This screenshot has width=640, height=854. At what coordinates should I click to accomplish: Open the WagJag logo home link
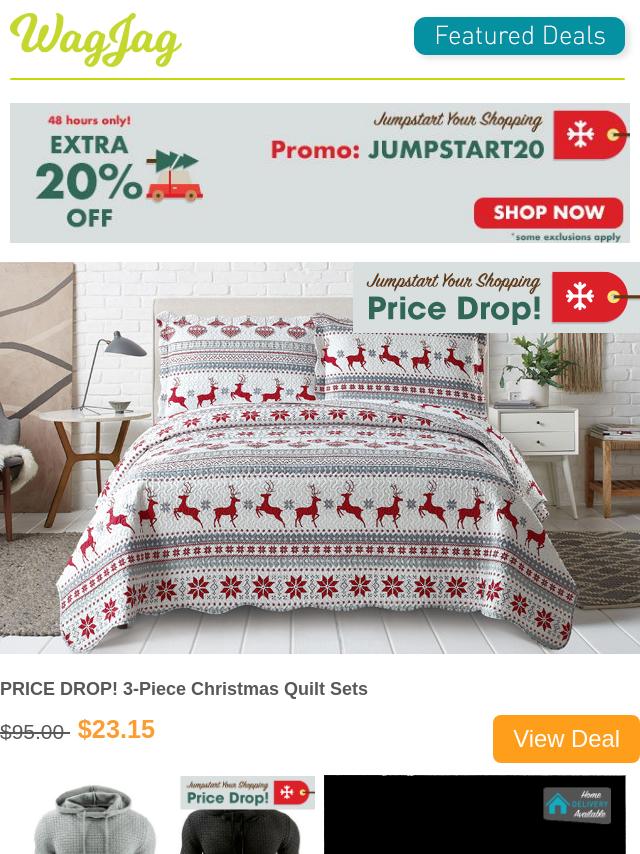pos(96,40)
